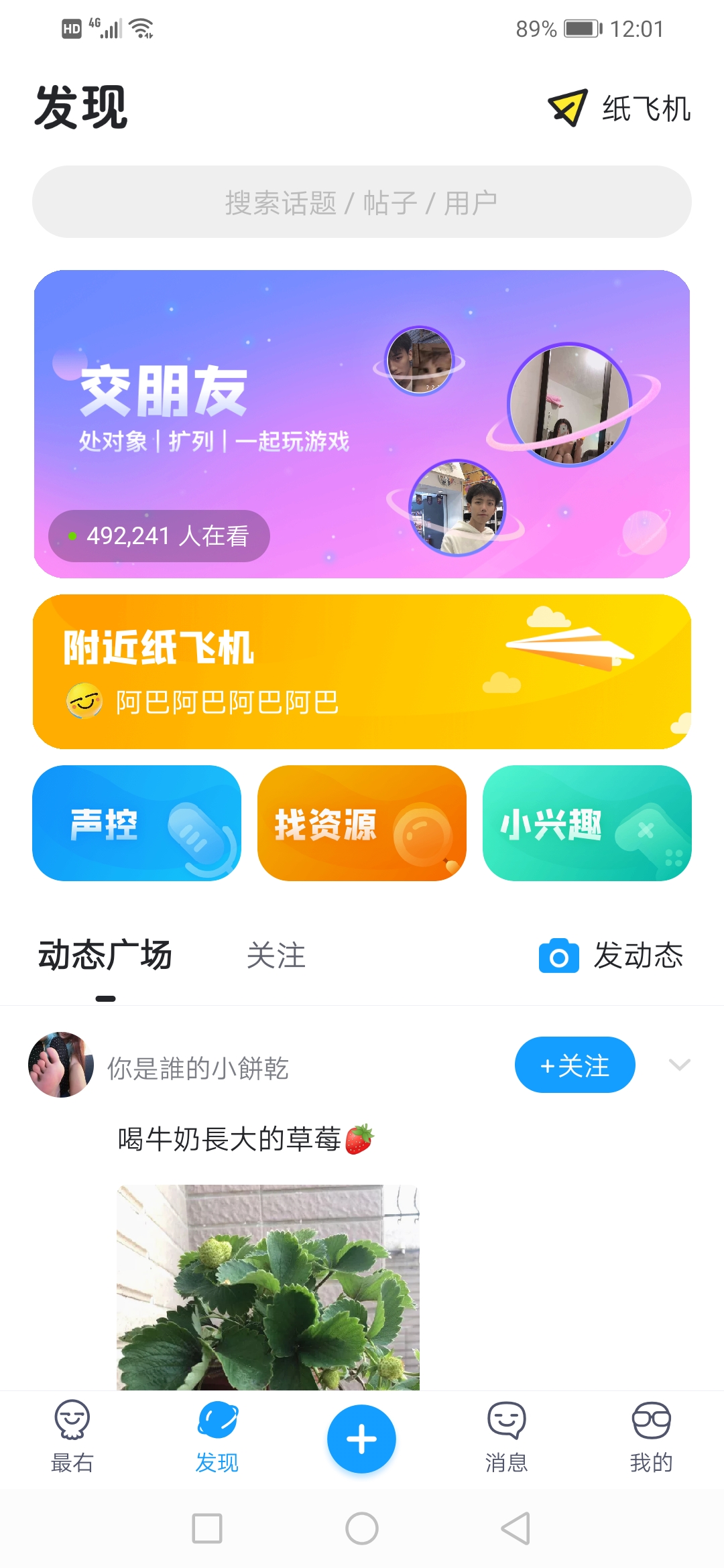Open the 找资源 tile
Viewport: 724px width, 1568px height.
[362, 823]
